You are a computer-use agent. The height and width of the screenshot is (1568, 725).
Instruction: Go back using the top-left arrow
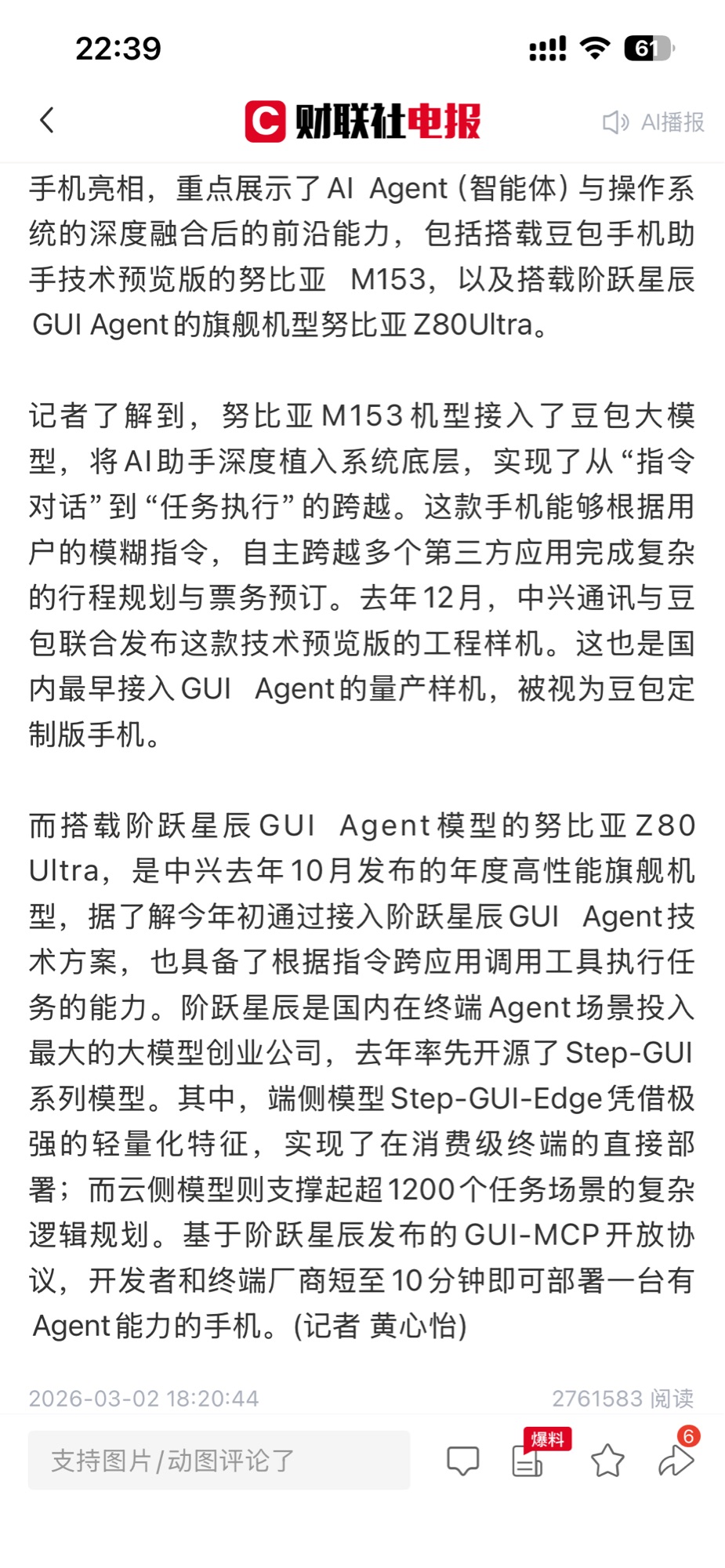tap(47, 121)
